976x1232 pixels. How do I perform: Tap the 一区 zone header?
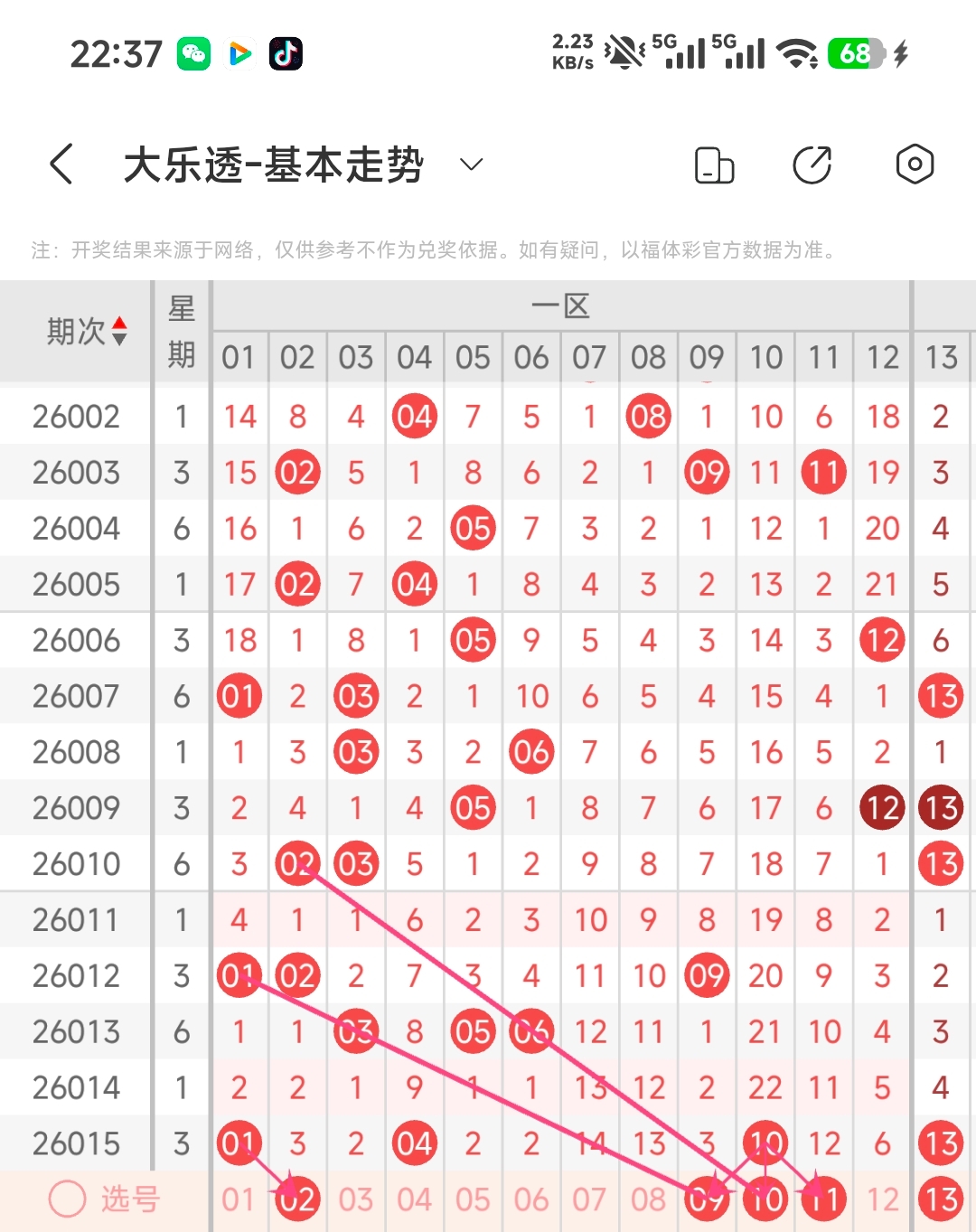(x=561, y=306)
